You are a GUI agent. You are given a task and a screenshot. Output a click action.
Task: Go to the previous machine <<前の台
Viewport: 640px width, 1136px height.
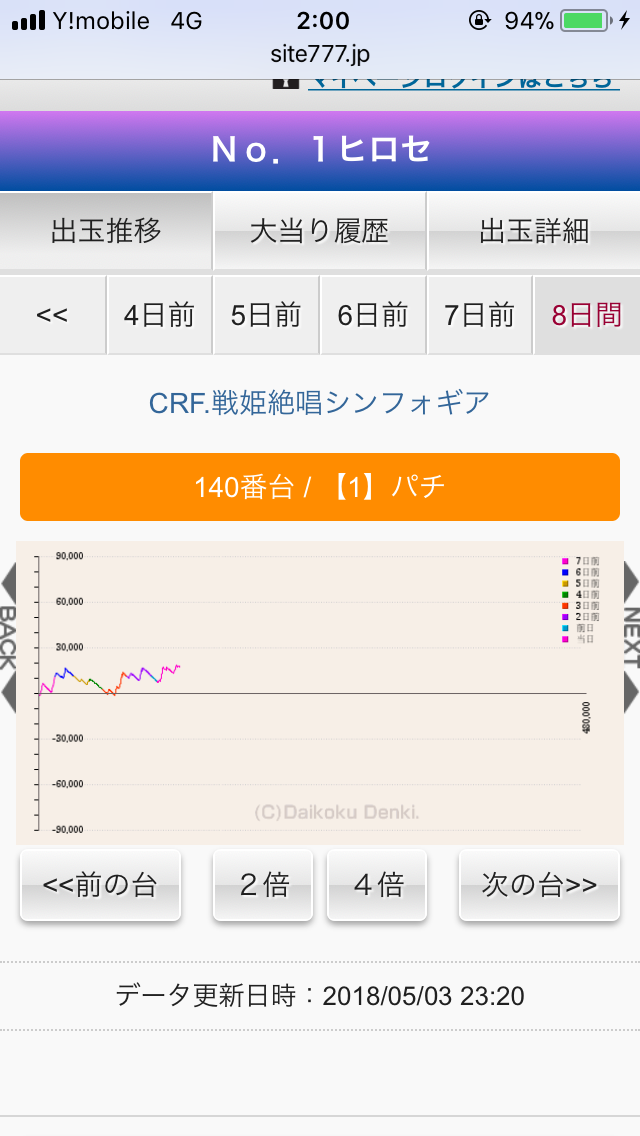coord(100,885)
